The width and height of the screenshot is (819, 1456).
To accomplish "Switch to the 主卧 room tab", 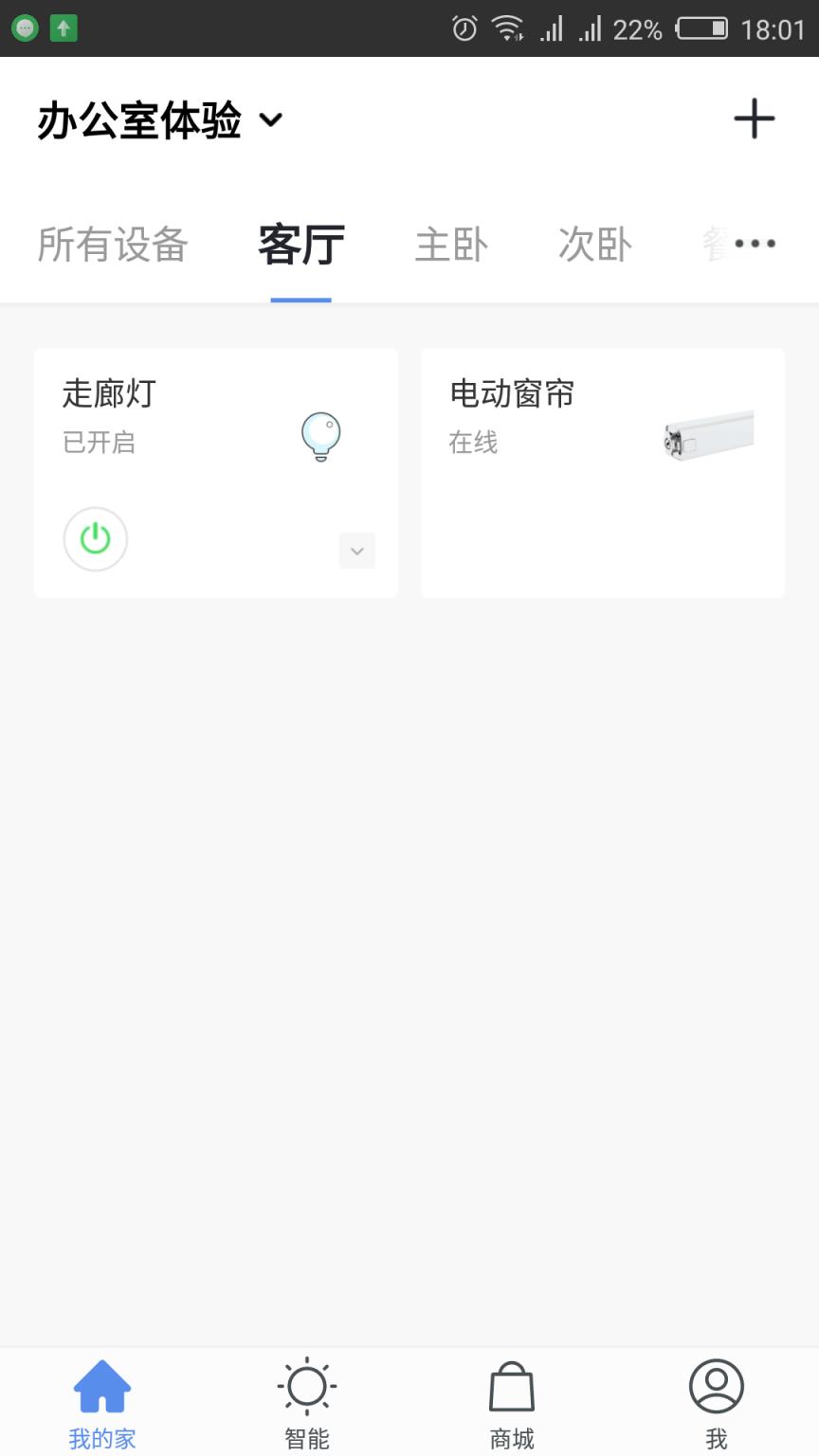I will (452, 244).
